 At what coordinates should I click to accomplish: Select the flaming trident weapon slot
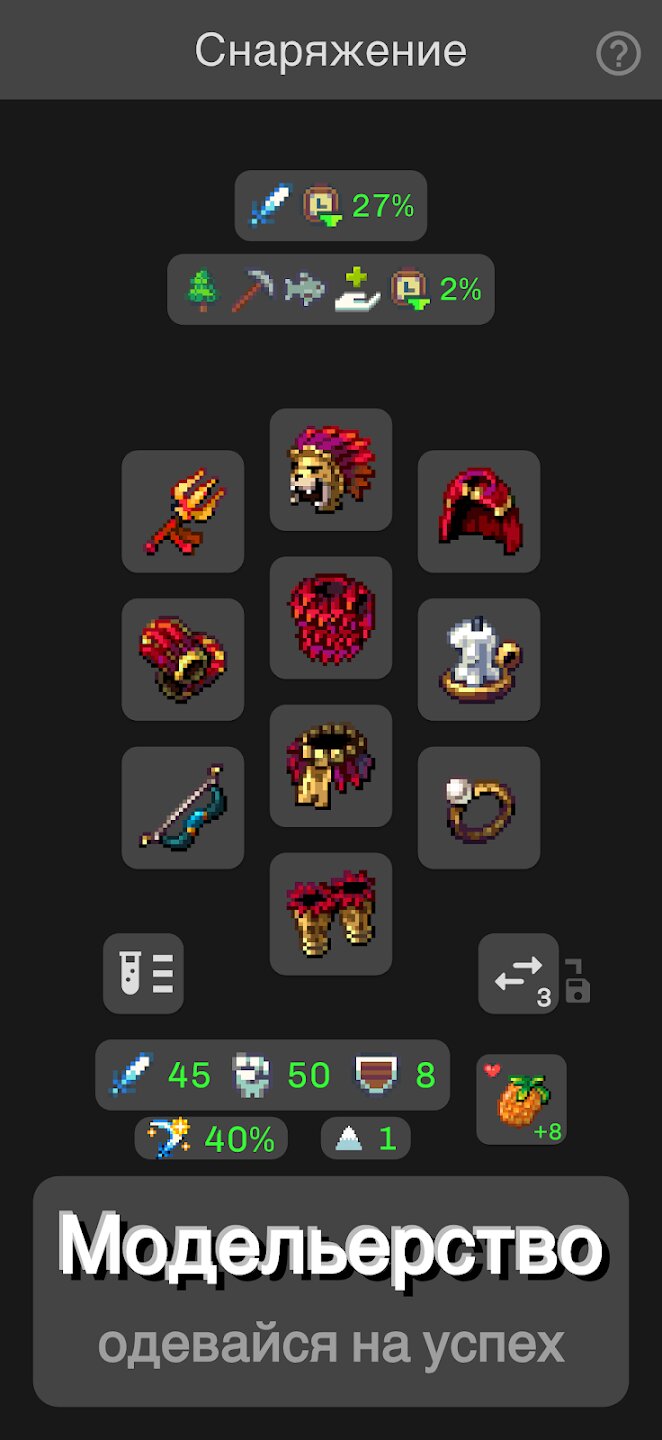[x=183, y=511]
